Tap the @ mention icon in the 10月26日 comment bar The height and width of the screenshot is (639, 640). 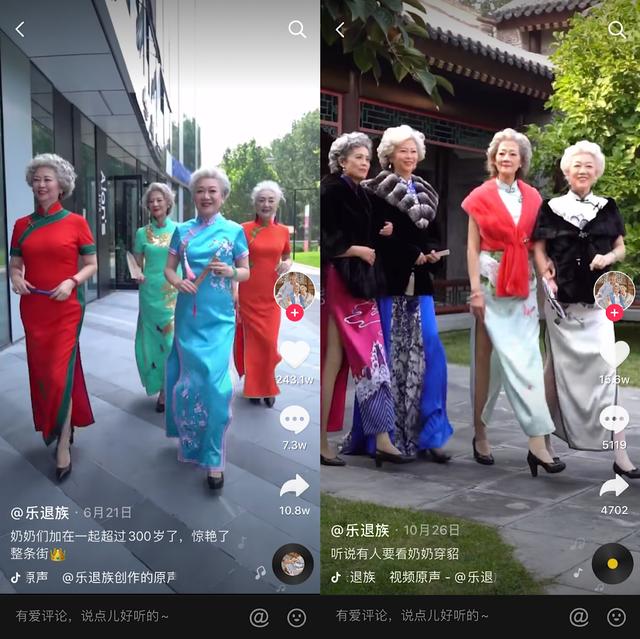[x=579, y=617]
